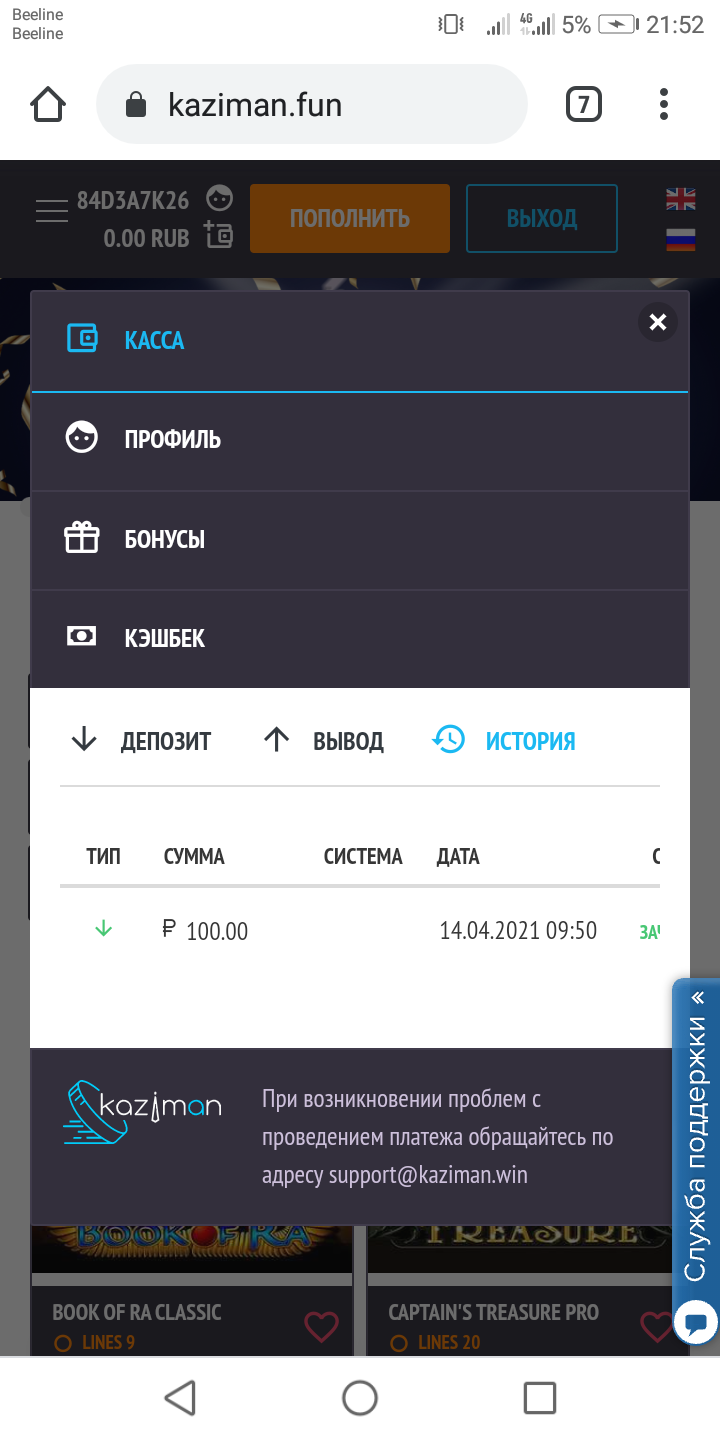Close the cashier dialog
Screen dimensions: 720x1440
click(x=657, y=322)
